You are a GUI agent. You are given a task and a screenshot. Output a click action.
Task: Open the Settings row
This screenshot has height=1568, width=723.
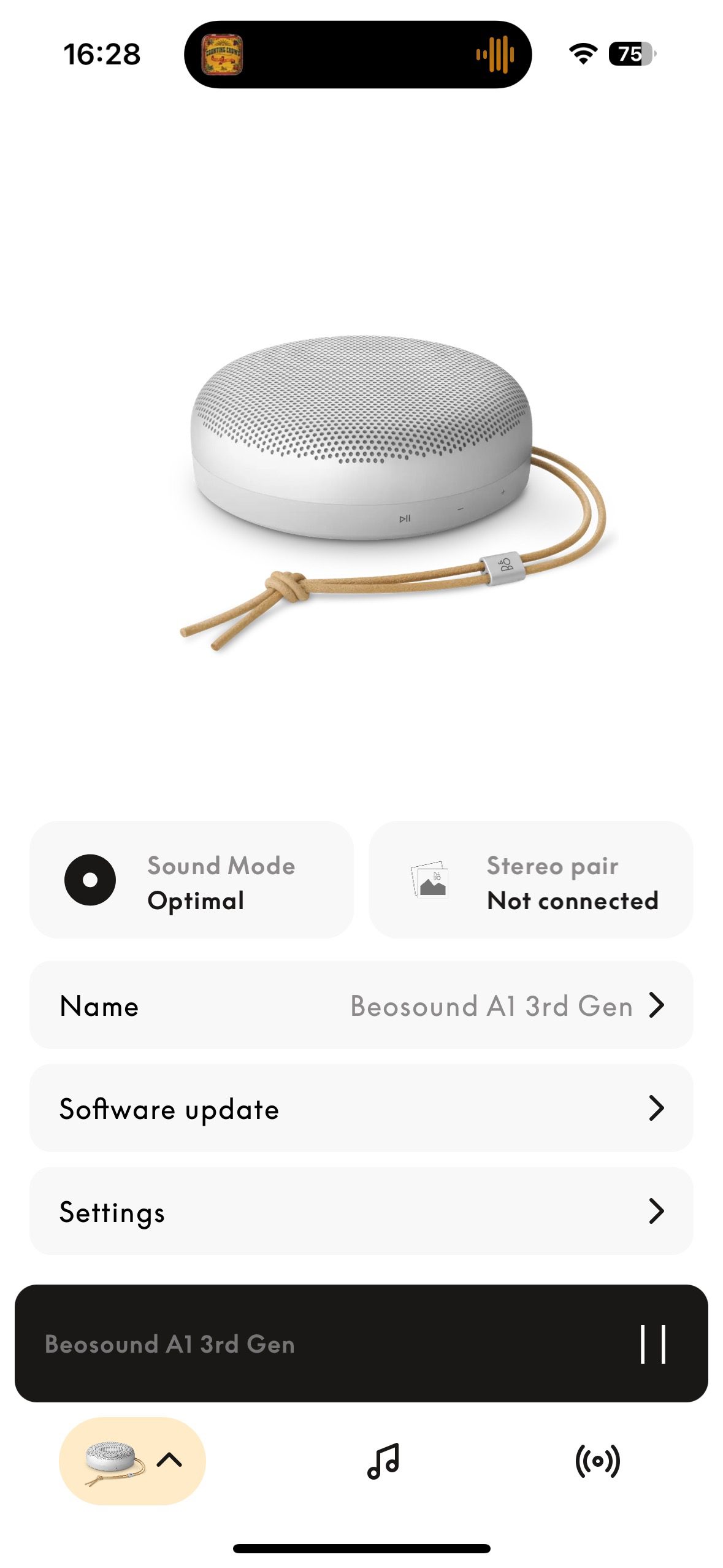361,1212
